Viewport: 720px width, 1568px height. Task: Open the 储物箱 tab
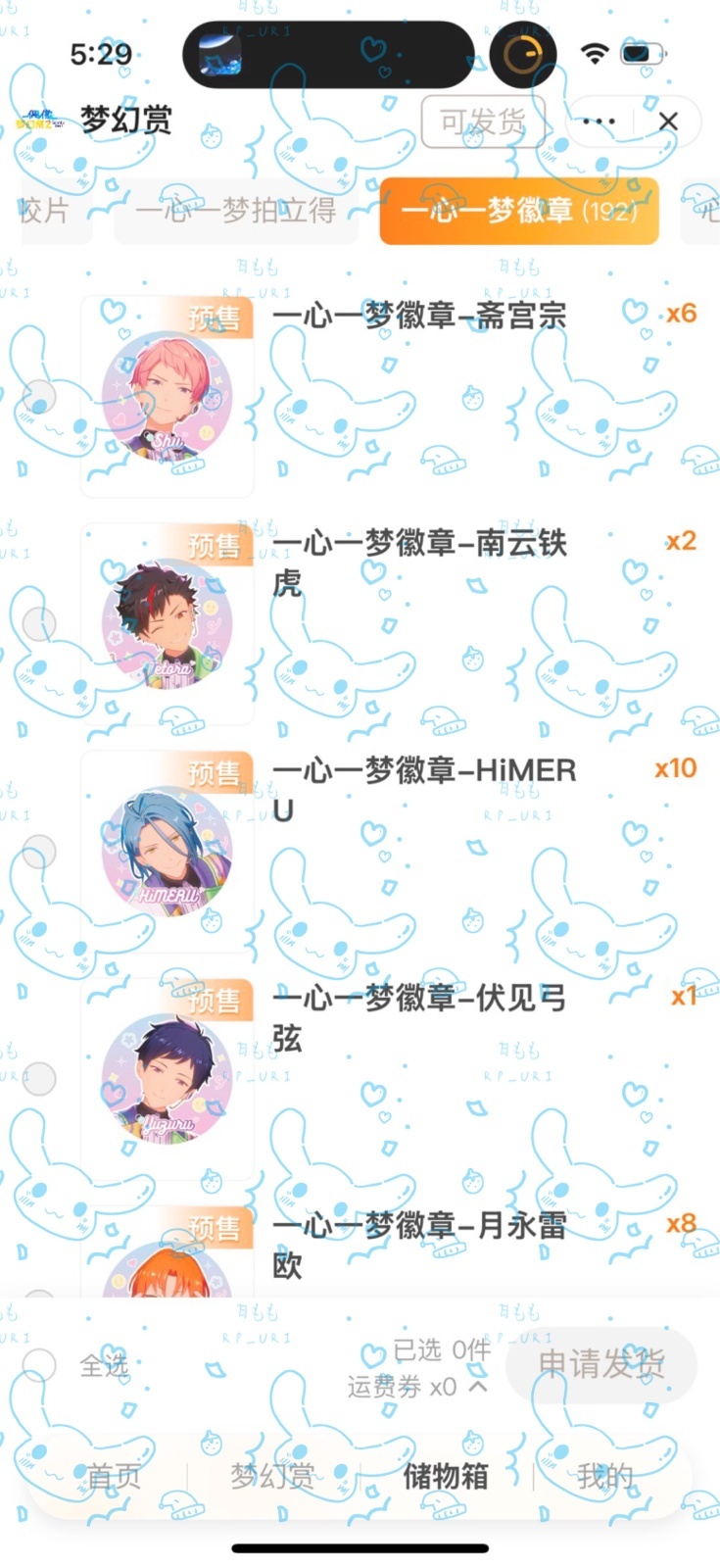point(446,1476)
